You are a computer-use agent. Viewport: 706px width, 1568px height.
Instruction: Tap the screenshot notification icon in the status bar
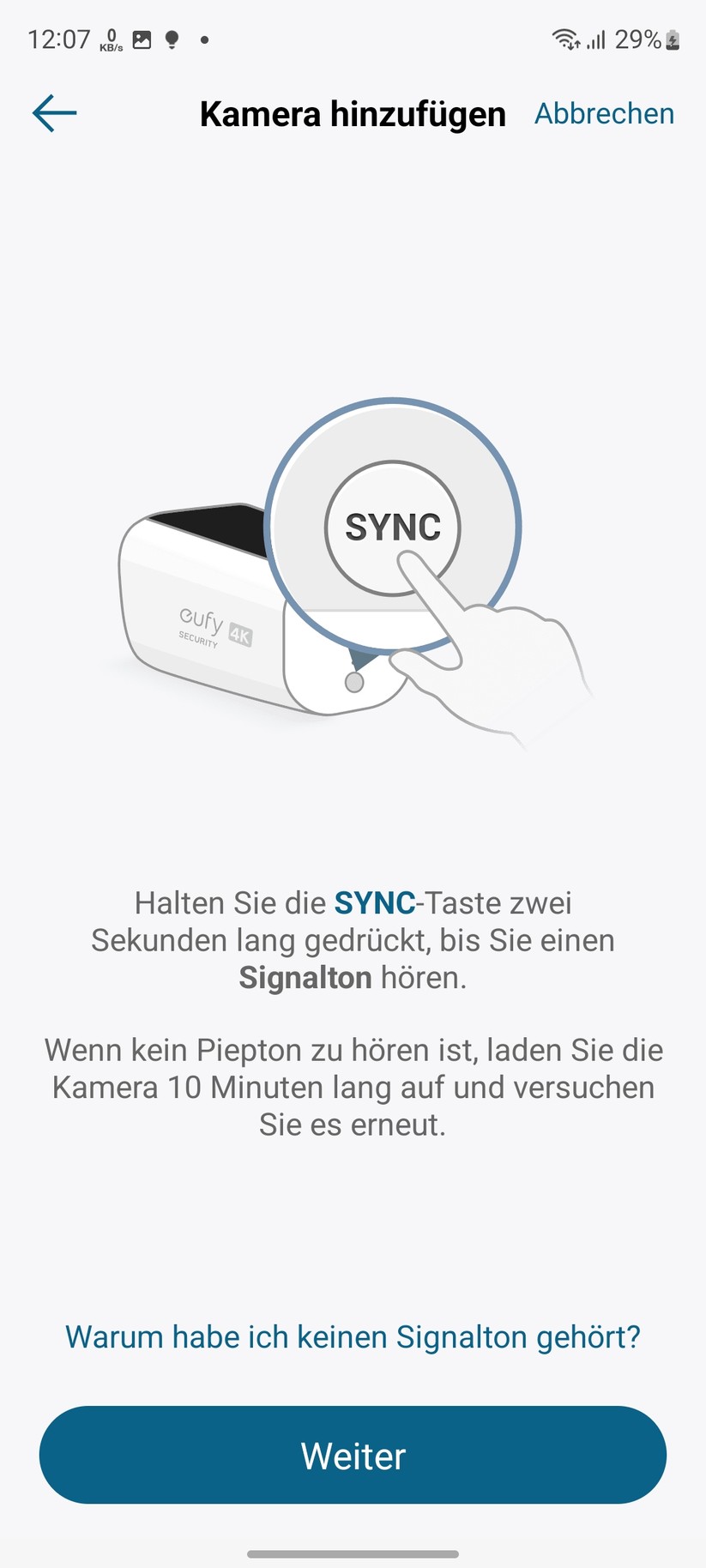point(142,39)
